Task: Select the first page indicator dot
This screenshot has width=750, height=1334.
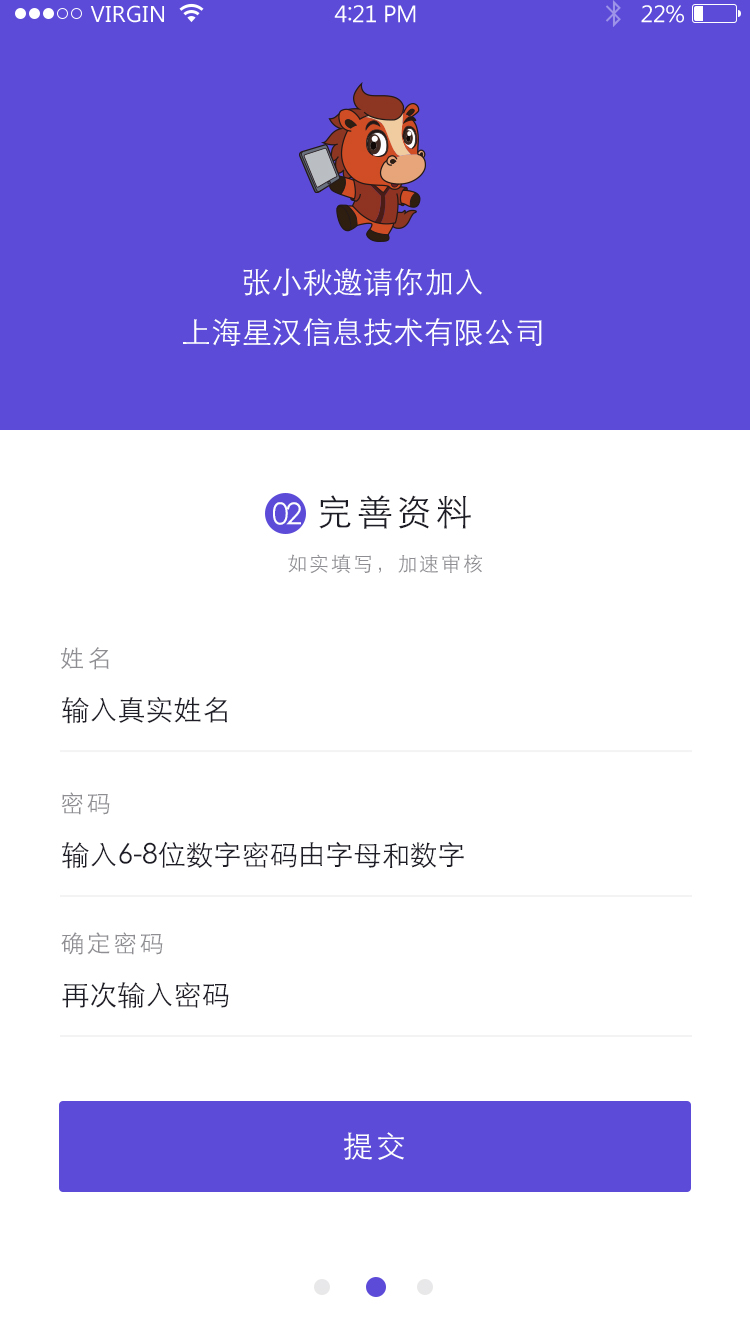Action: coord(322,1287)
